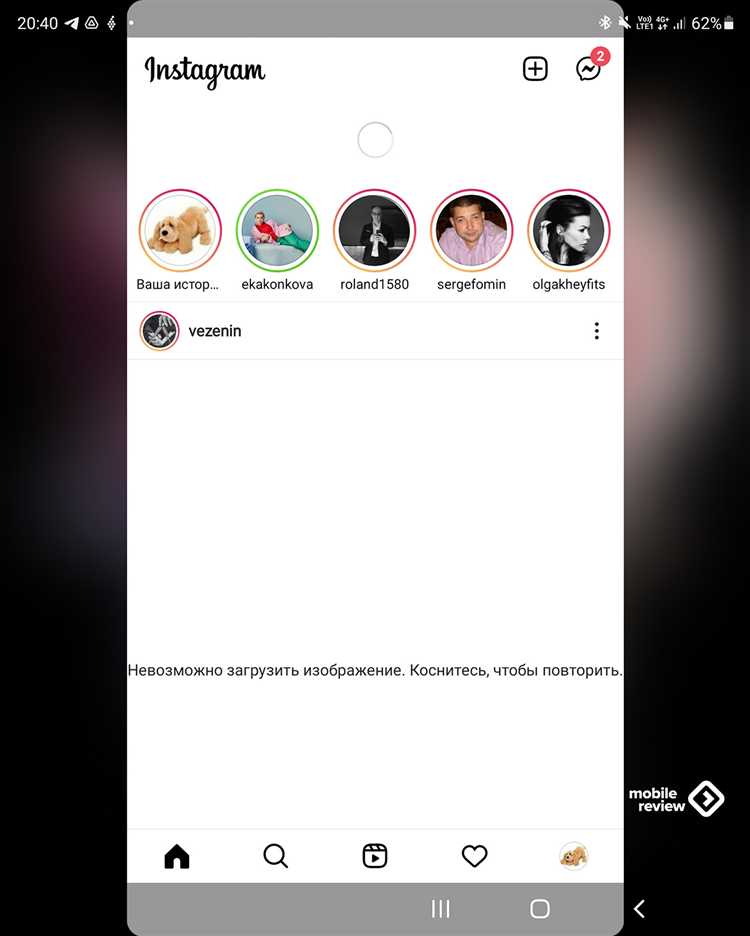View sergefomin's story
Screen dimensions: 750x936
tap(471, 231)
